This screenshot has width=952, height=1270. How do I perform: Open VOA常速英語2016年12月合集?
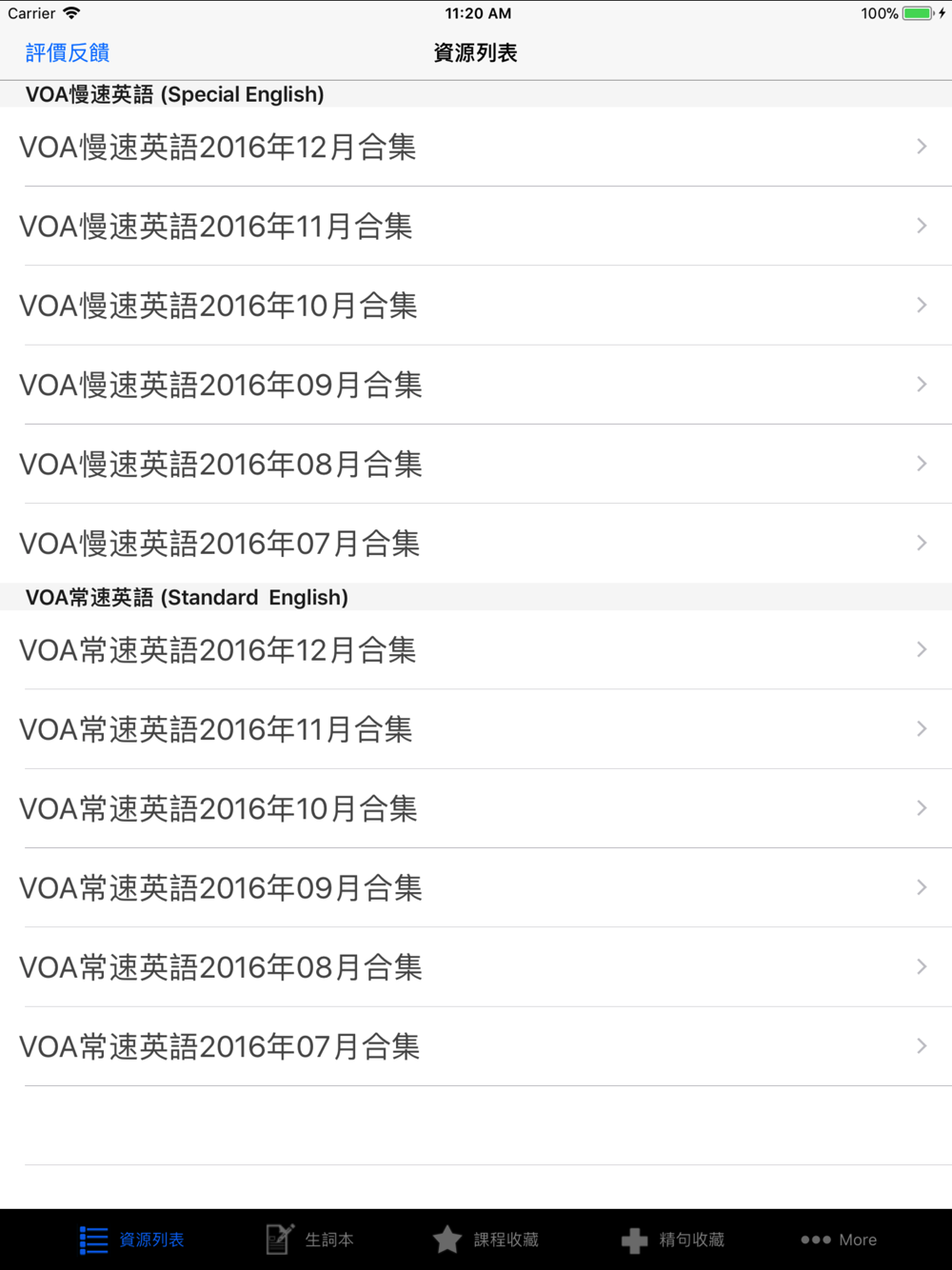coord(476,650)
